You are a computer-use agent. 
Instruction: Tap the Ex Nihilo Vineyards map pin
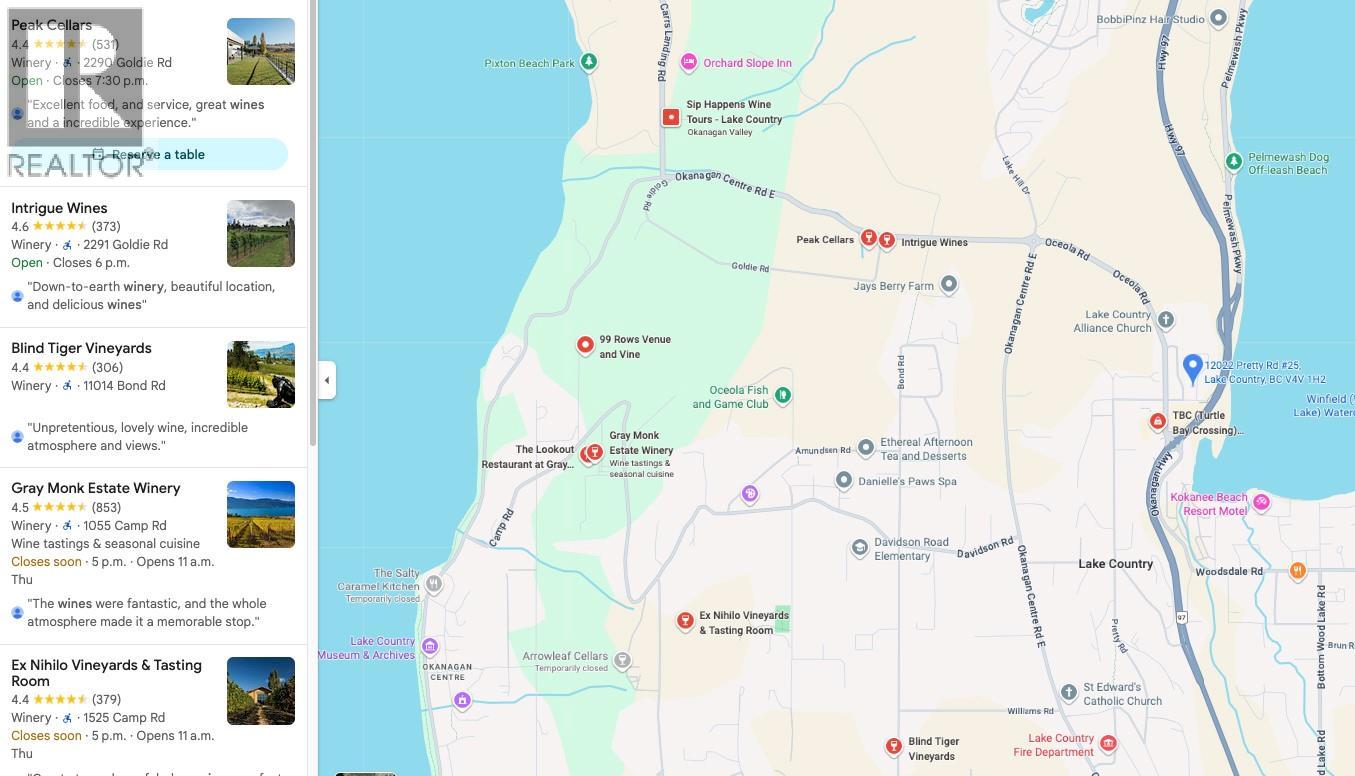[685, 621]
